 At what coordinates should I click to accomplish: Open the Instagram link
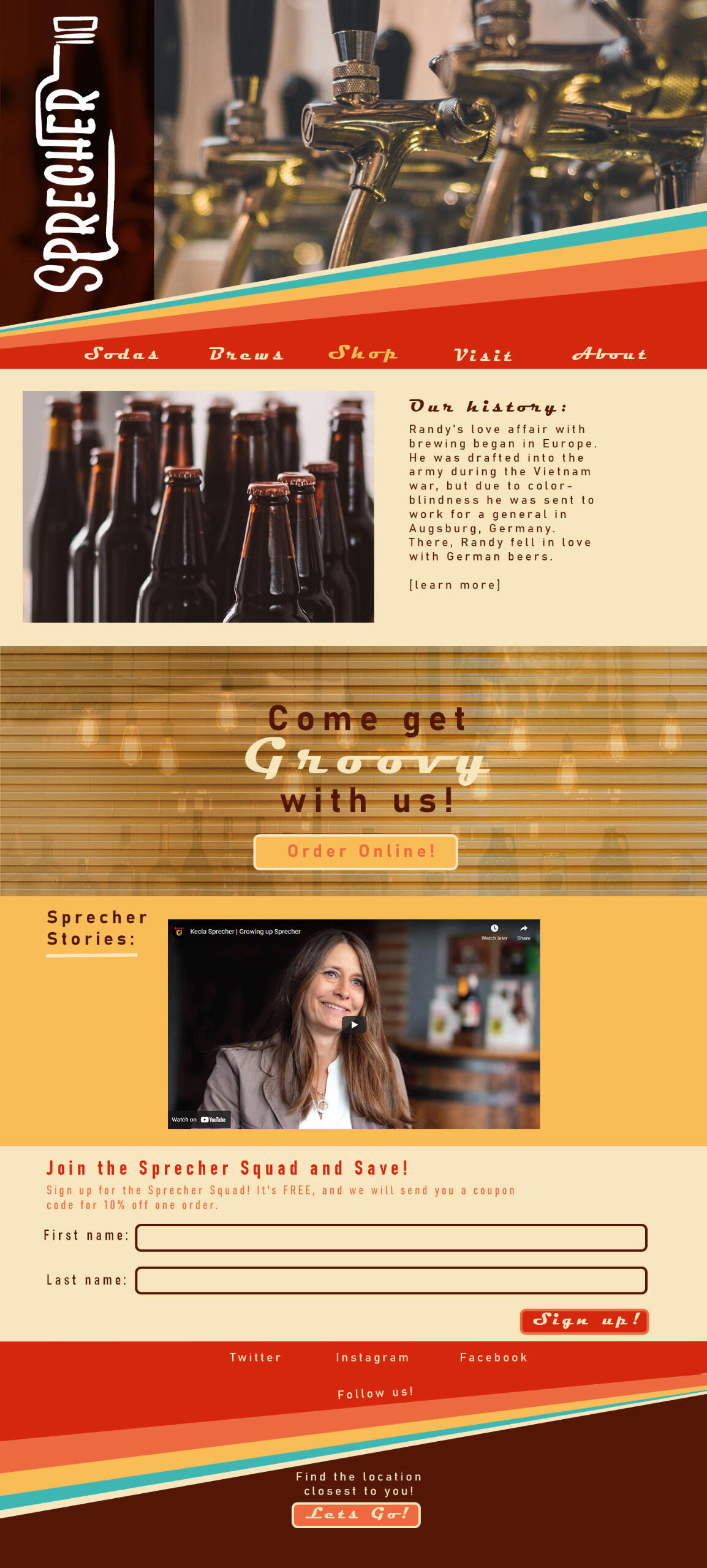372,1357
